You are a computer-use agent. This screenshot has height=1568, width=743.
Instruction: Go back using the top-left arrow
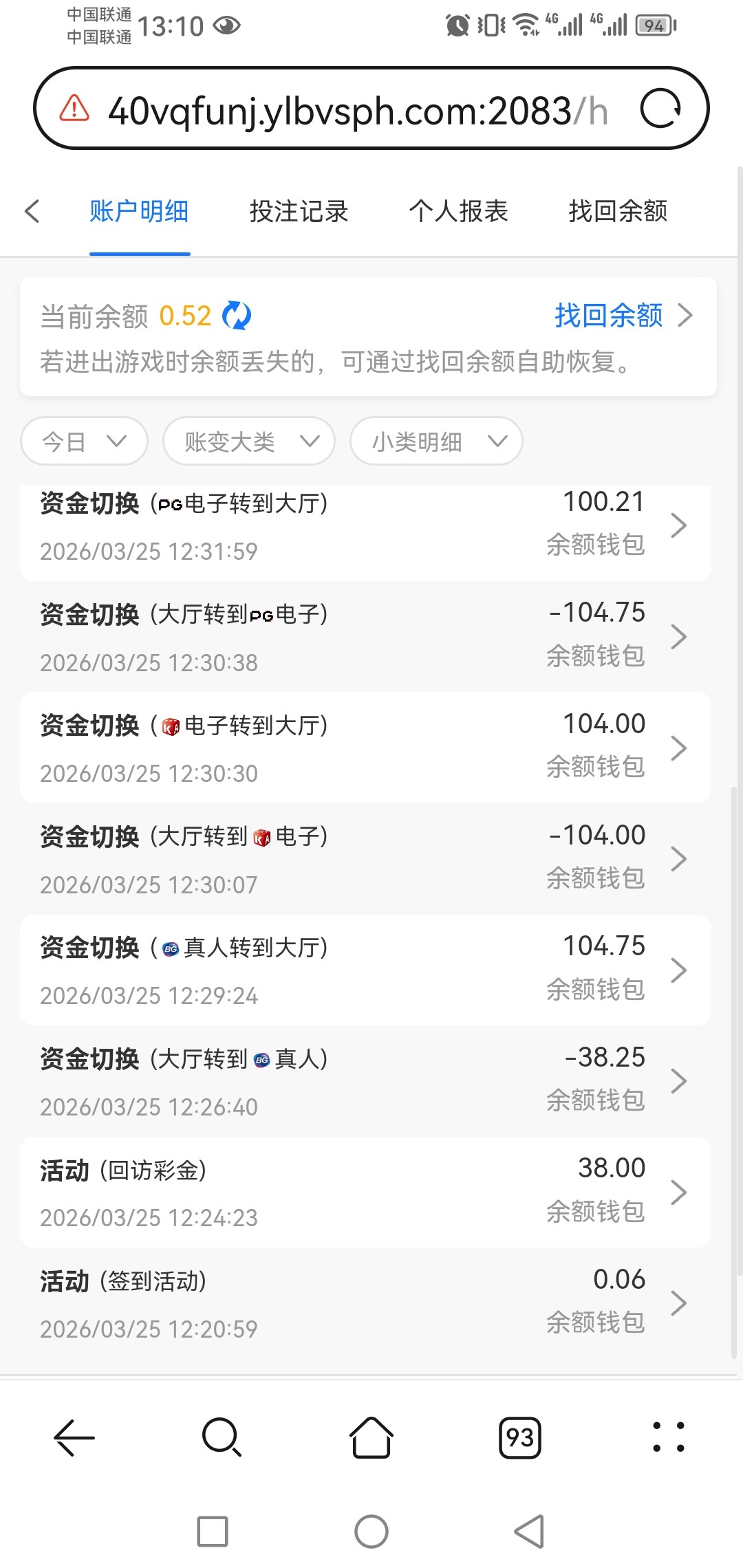32,211
